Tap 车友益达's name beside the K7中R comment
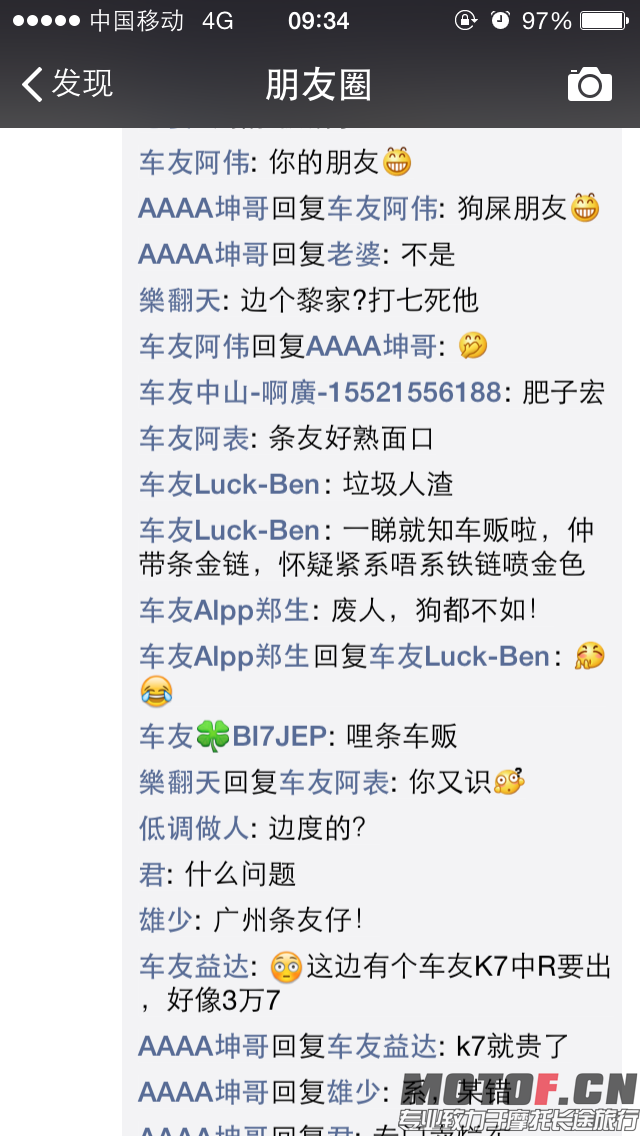 [x=193, y=967]
